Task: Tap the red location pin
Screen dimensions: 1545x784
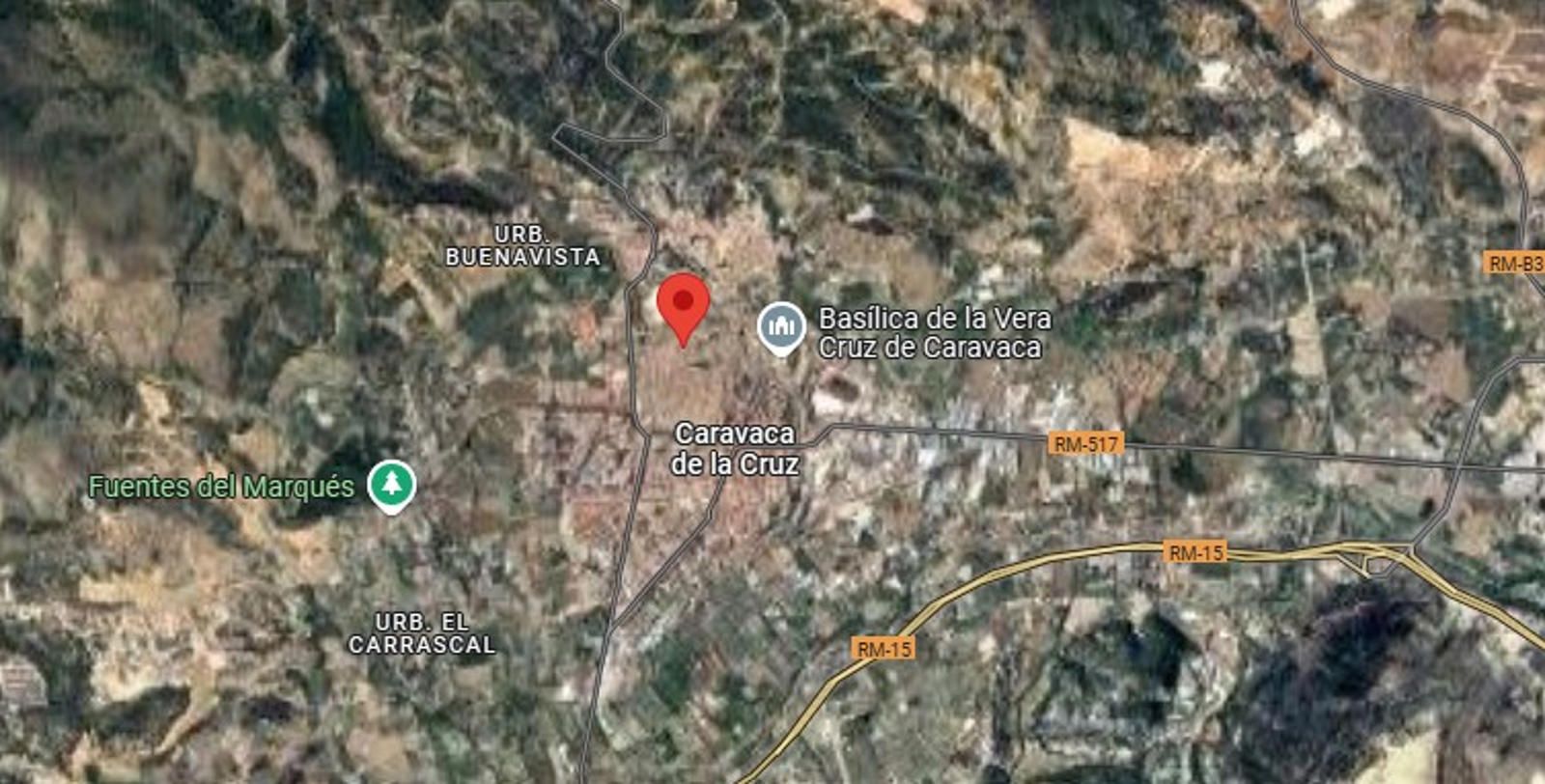Action: (x=683, y=303)
